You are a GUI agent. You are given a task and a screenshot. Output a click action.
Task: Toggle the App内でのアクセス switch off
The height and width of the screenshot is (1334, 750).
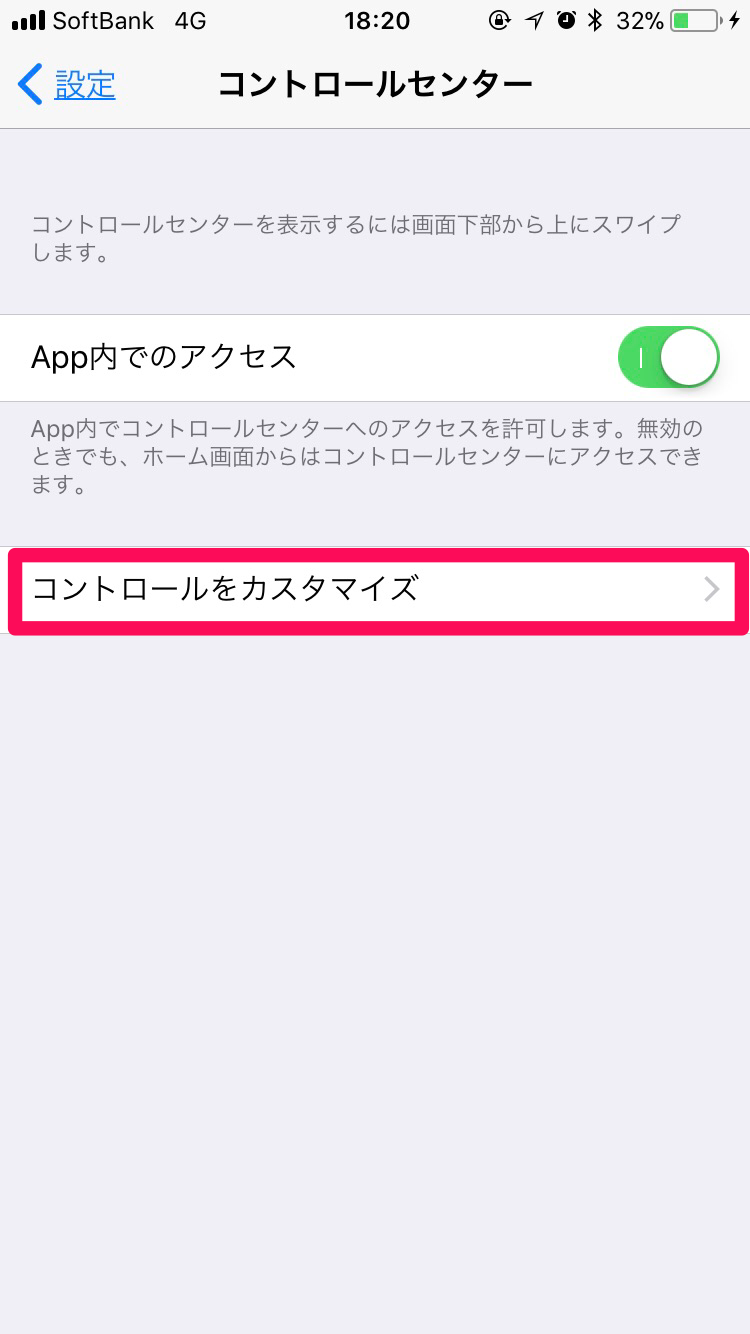click(x=668, y=357)
